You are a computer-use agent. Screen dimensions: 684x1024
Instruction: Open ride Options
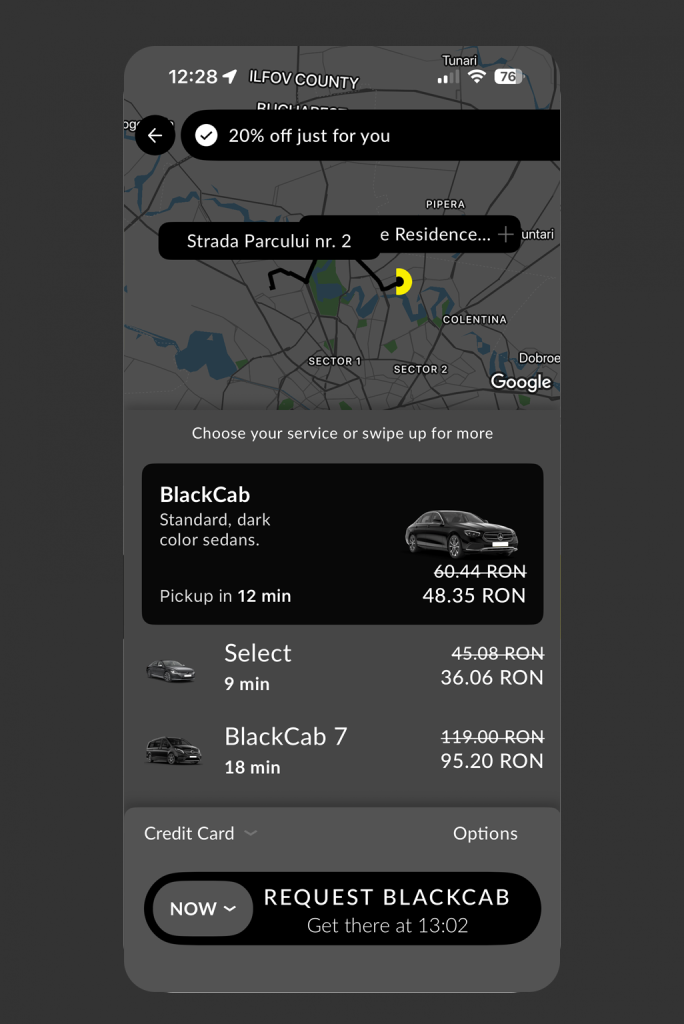[x=485, y=833]
